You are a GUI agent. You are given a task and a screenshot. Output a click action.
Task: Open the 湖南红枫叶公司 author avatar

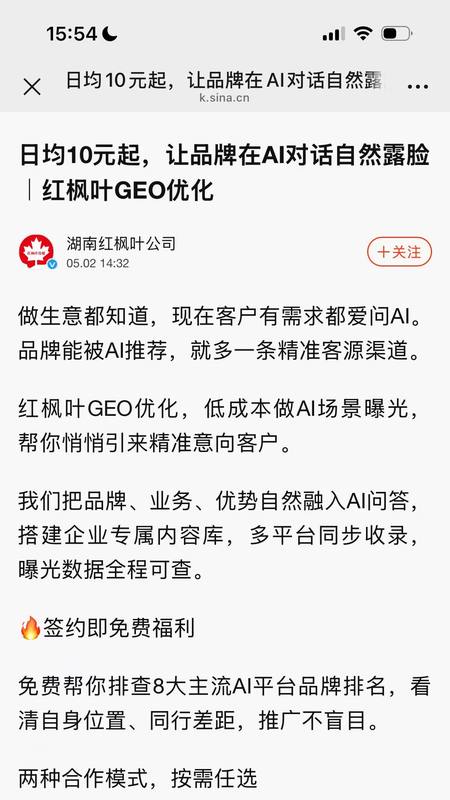37,251
